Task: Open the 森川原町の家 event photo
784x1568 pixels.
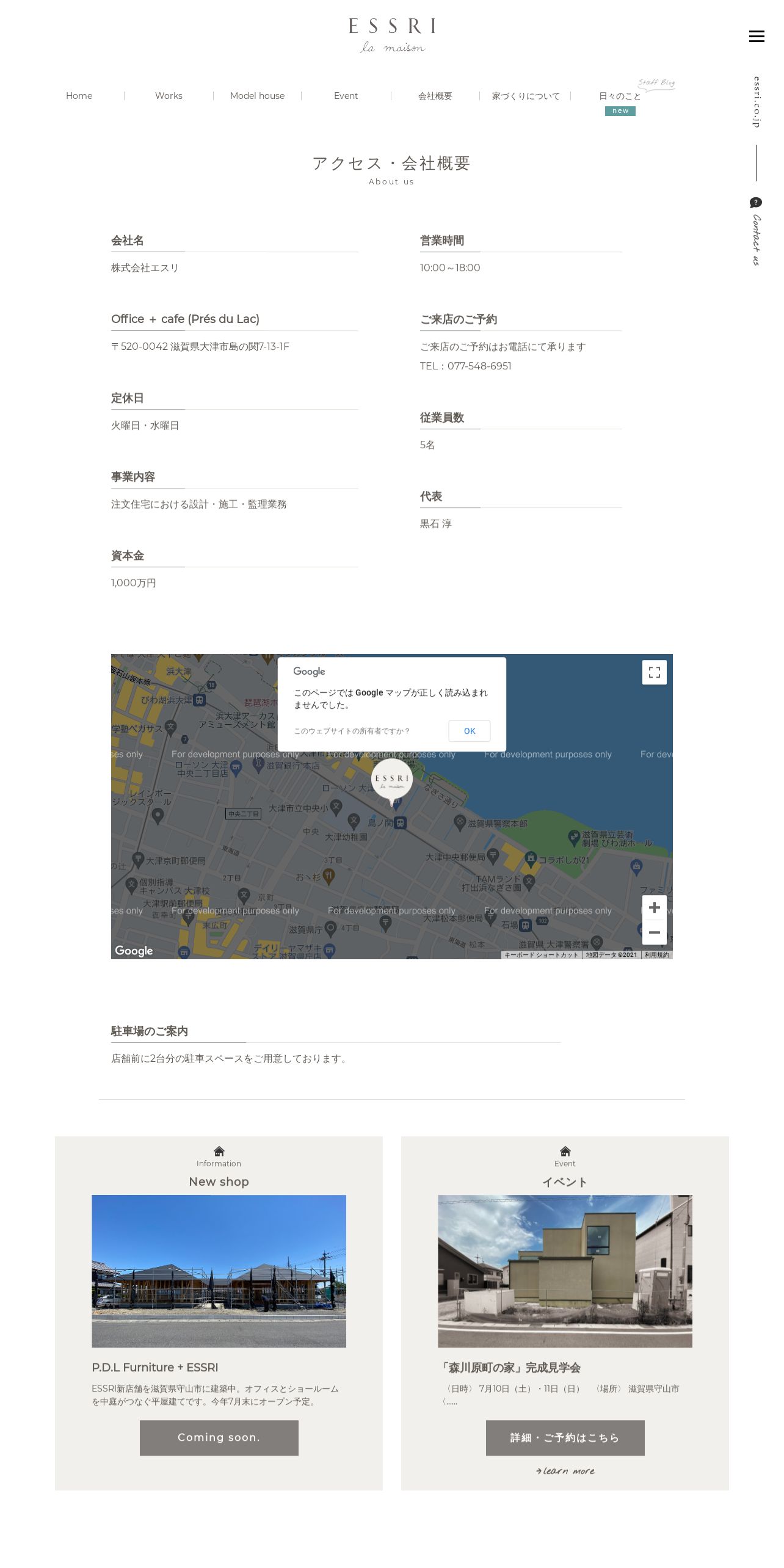Action: pos(565,1271)
